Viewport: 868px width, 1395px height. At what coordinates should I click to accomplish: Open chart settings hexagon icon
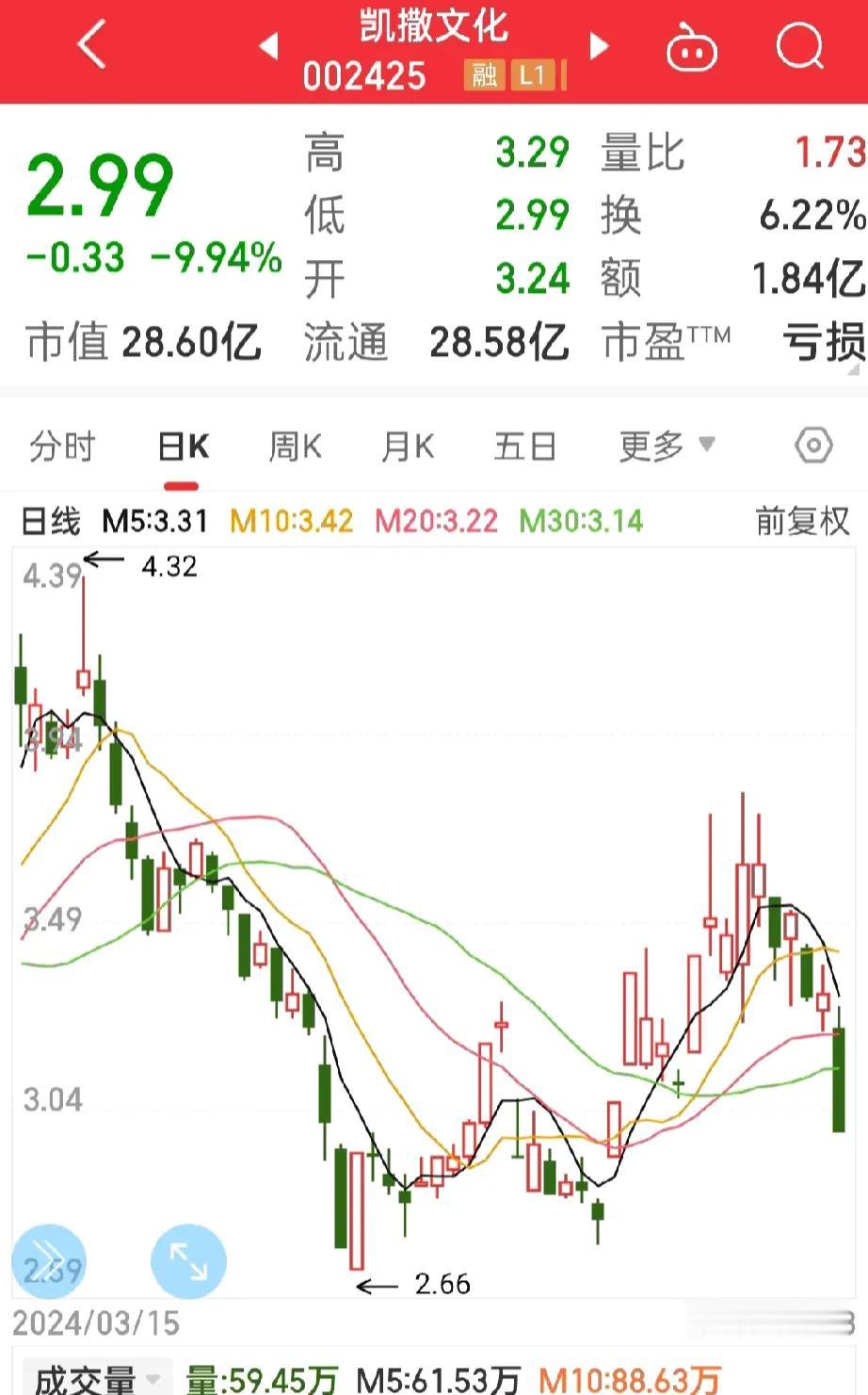[813, 446]
